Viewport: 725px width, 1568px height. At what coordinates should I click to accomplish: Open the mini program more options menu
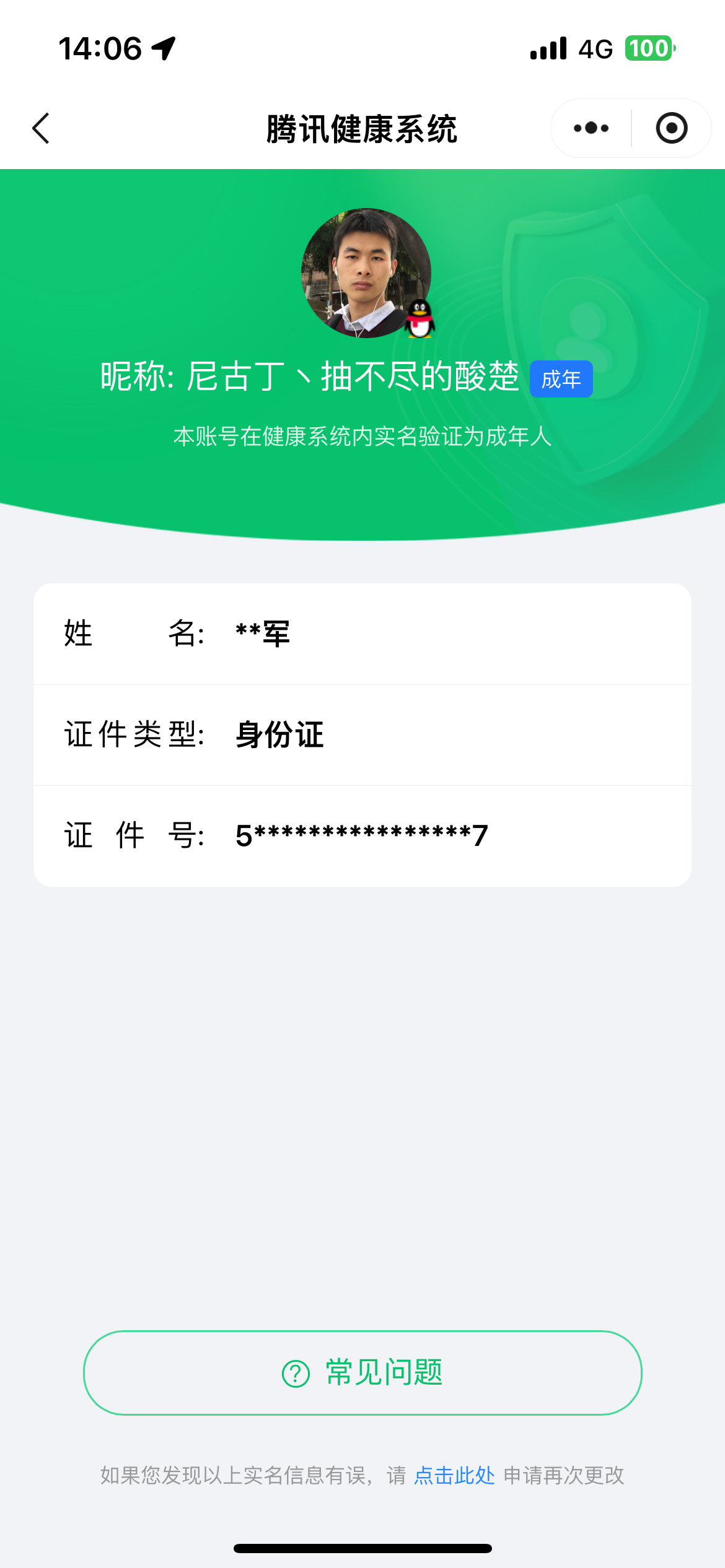[591, 128]
